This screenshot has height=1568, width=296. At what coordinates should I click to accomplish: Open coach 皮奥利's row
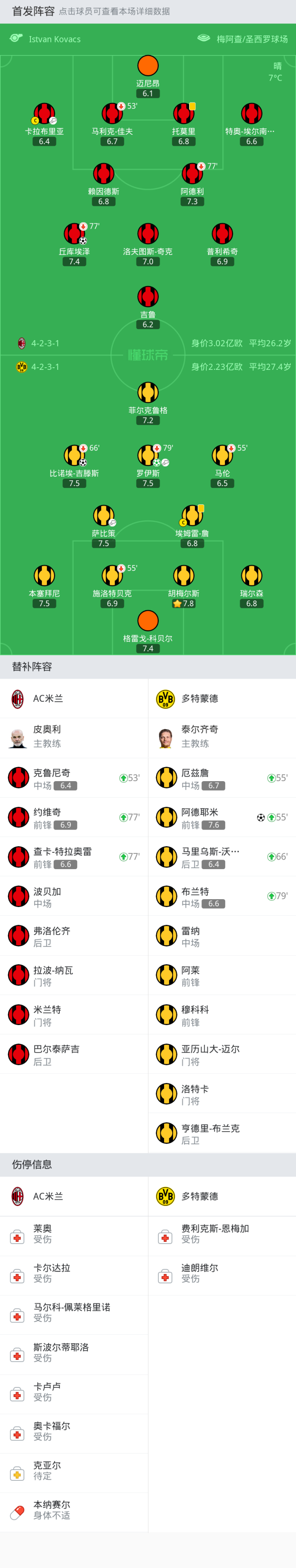pyautogui.click(x=74, y=737)
